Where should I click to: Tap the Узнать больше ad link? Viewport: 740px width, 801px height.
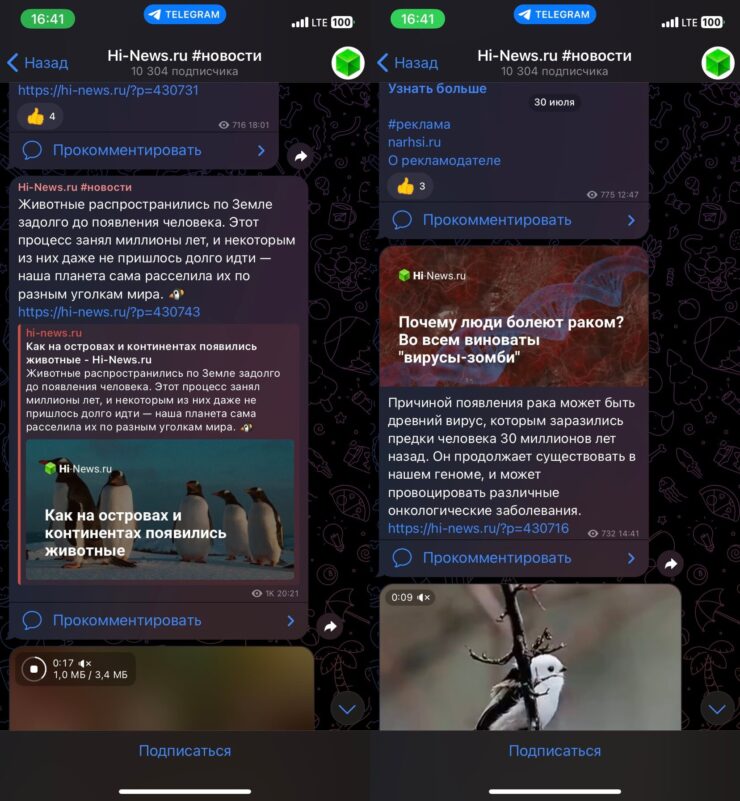click(437, 89)
